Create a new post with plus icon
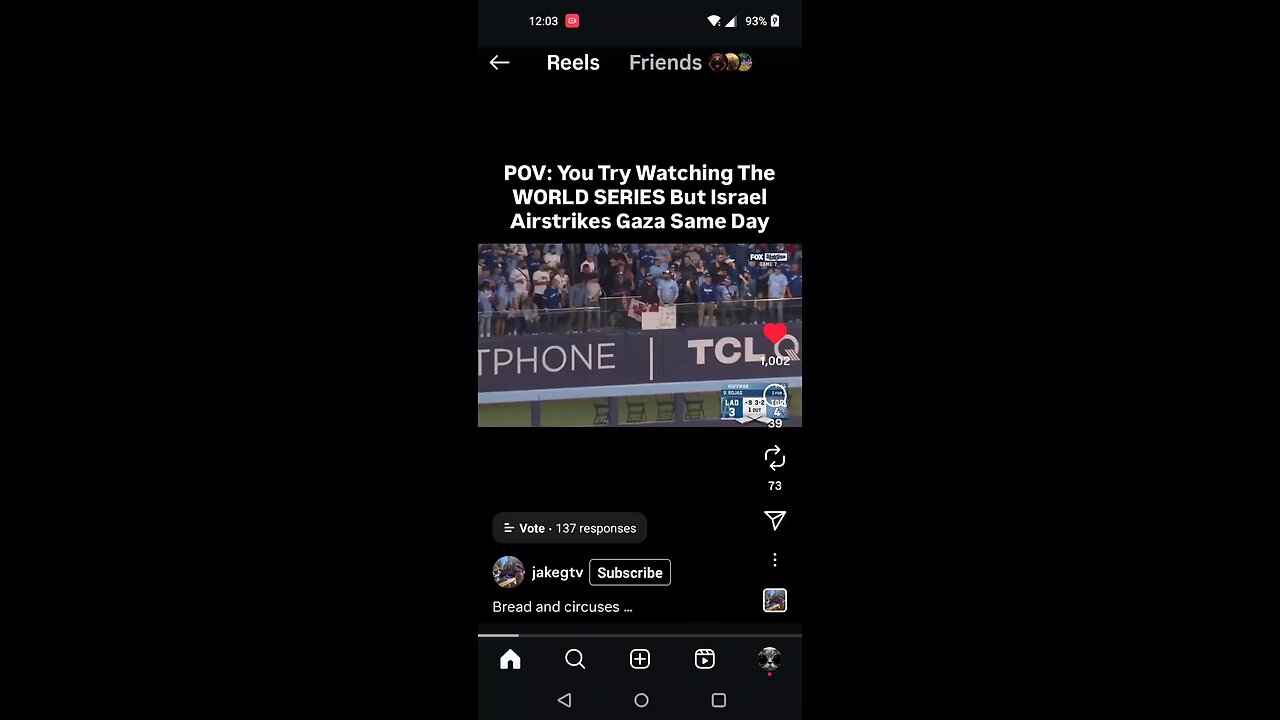Viewport: 1280px width, 720px height. coord(640,659)
